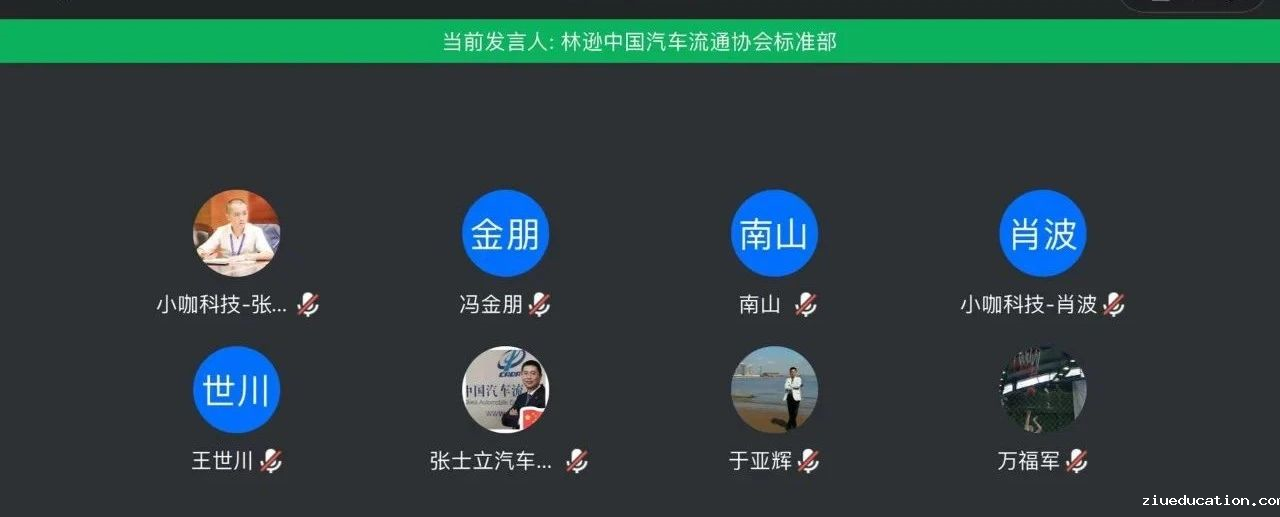Select 王世川 participant tile
This screenshot has height=517, width=1280.
(236, 390)
